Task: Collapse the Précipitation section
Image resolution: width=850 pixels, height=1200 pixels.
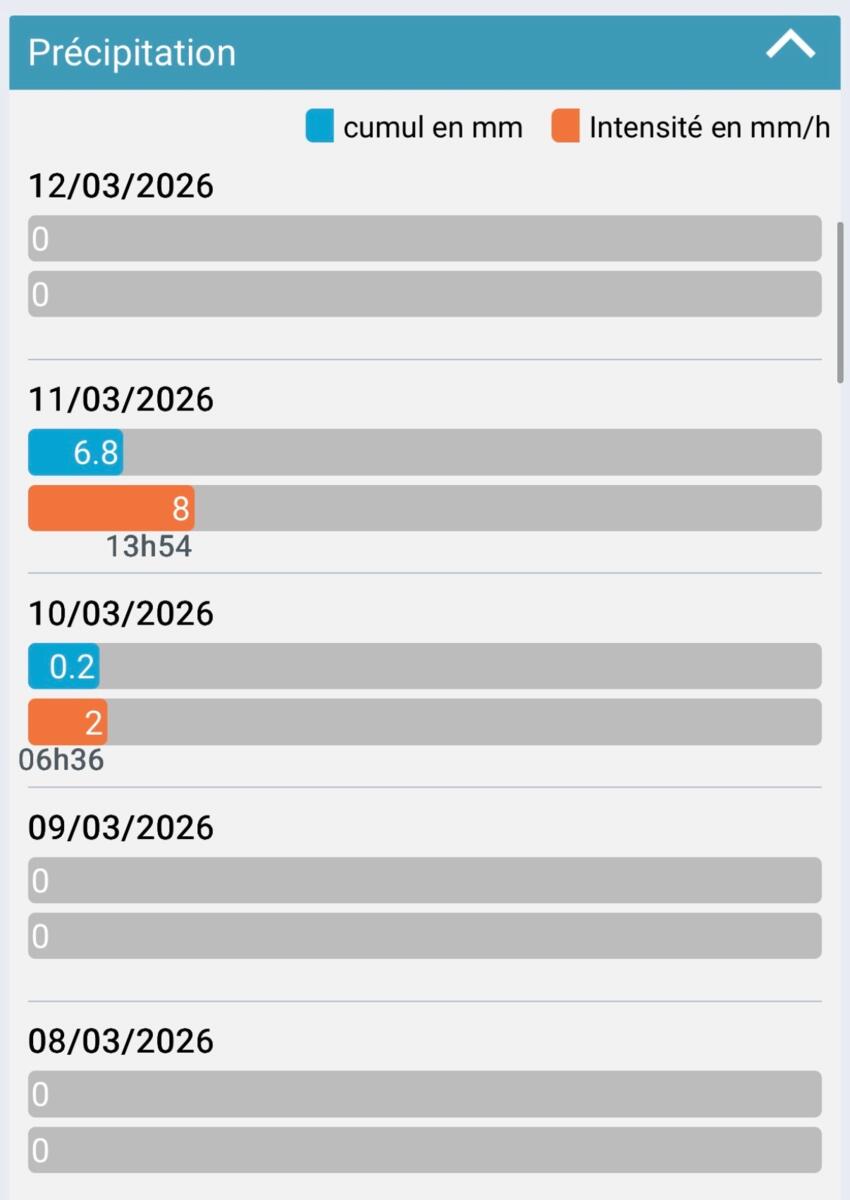Action: point(790,47)
